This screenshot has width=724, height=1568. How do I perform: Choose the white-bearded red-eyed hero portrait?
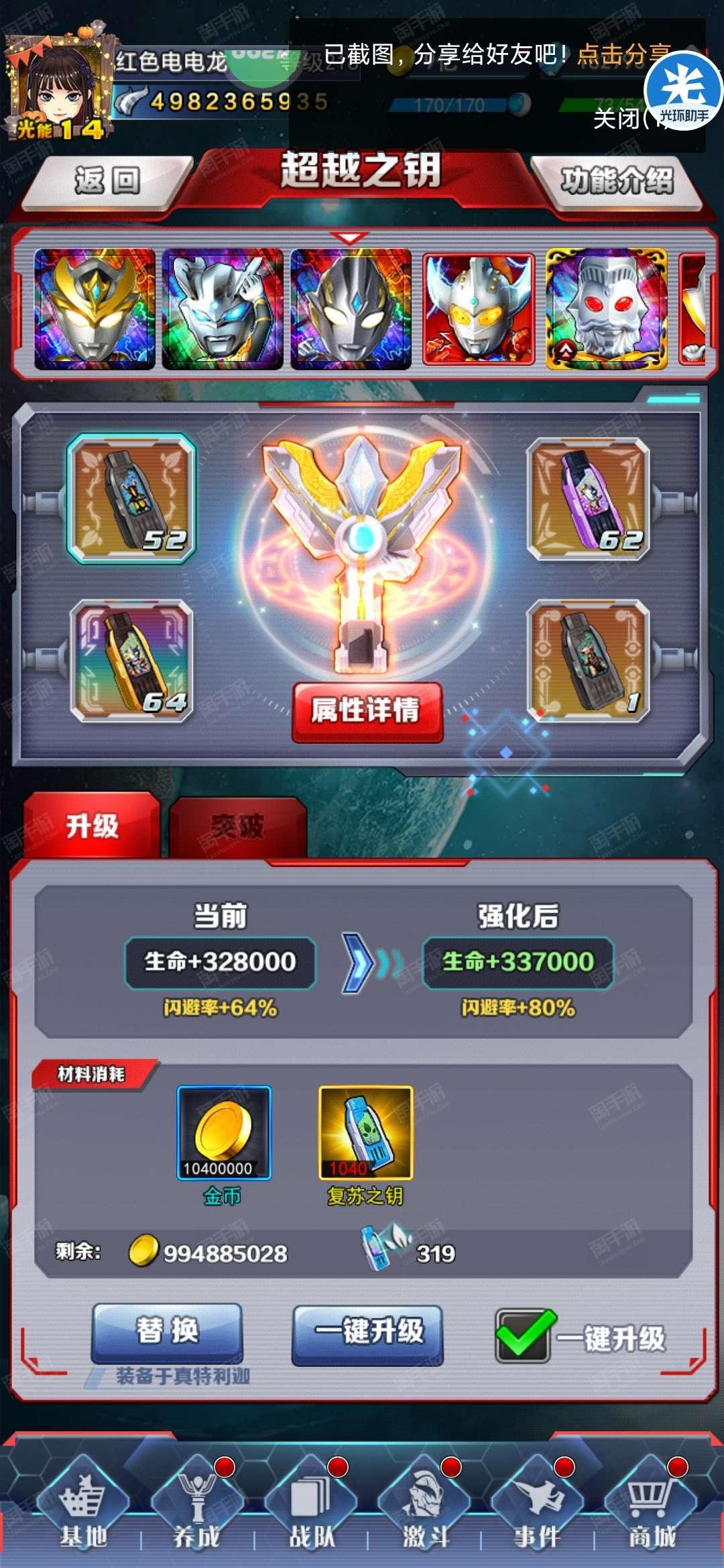coord(607,309)
